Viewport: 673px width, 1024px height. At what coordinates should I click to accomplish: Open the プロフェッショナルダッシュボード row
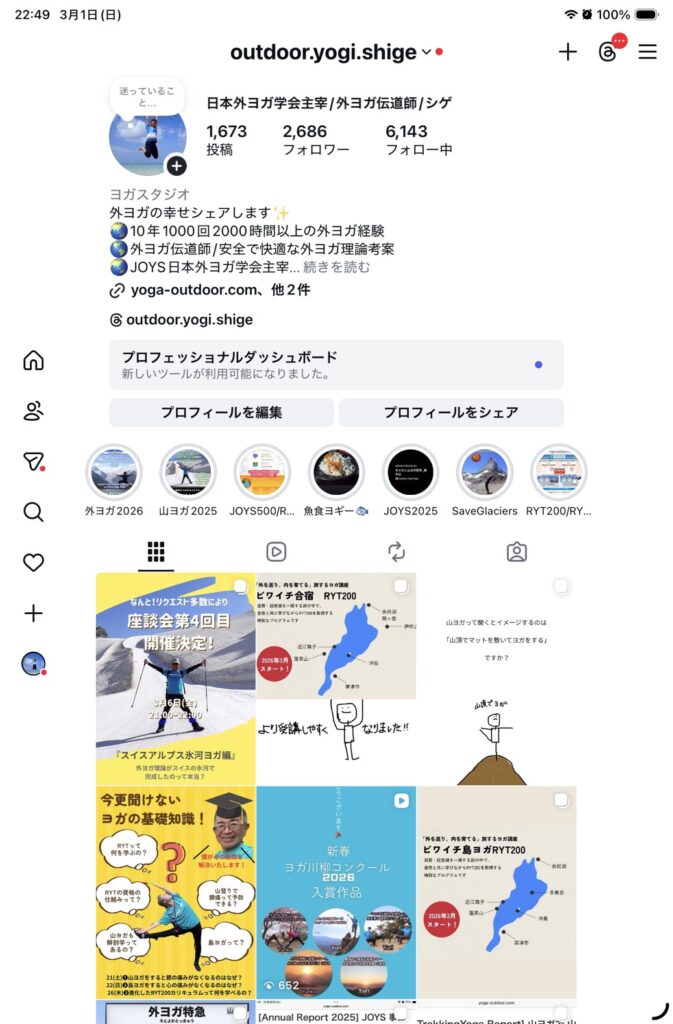336,365
